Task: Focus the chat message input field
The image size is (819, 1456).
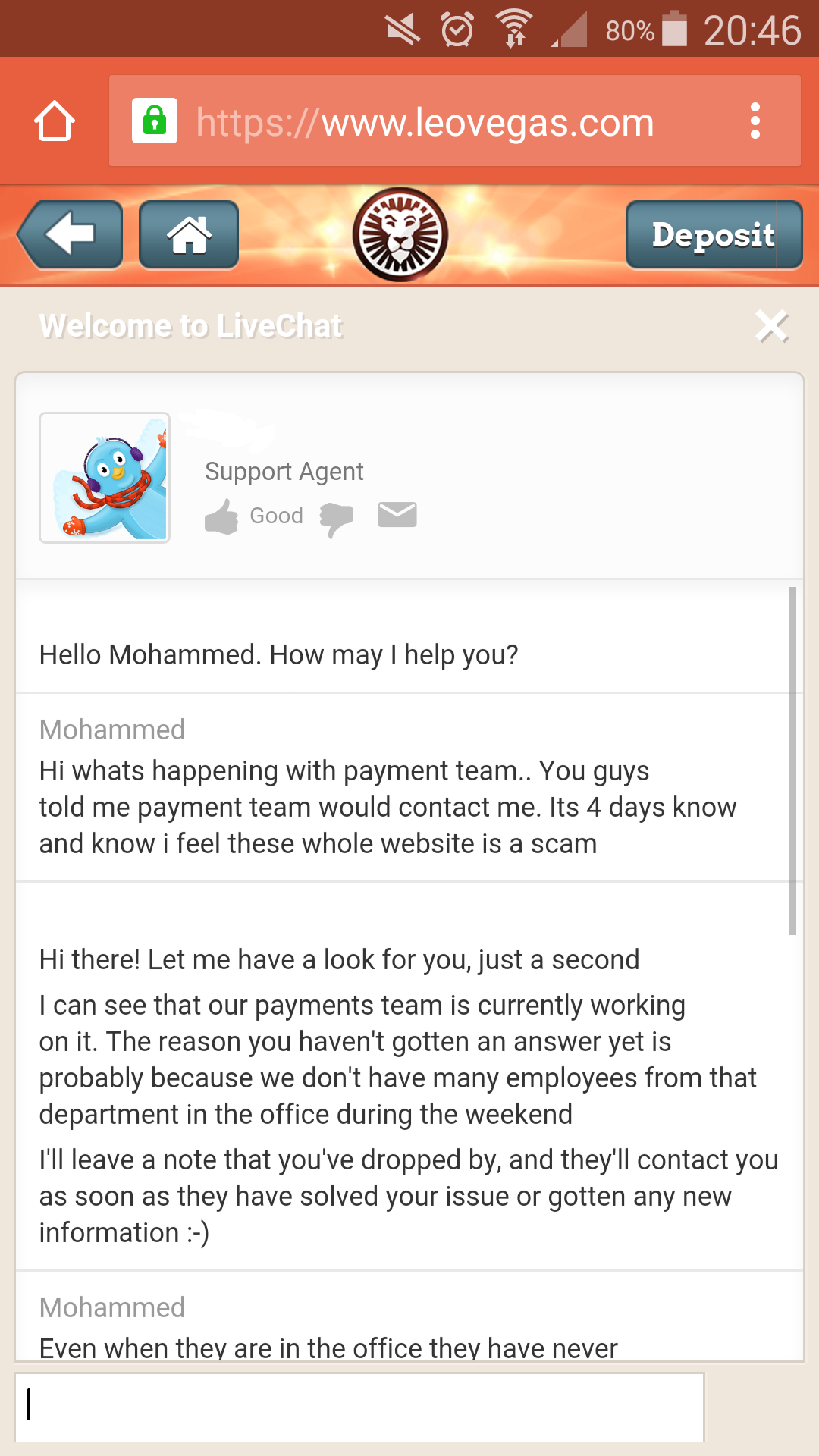Action: click(x=359, y=1407)
